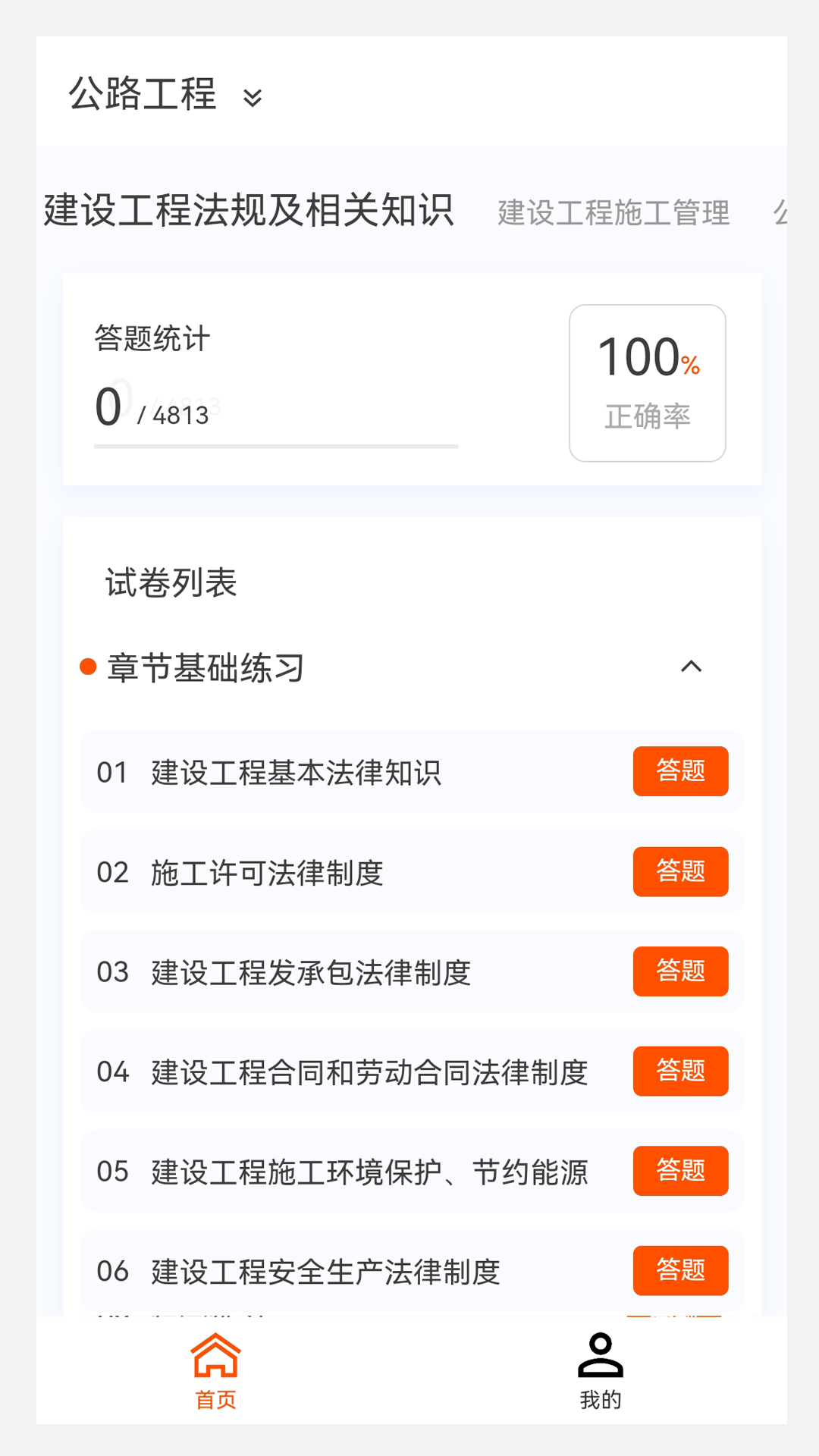Image resolution: width=819 pixels, height=1456 pixels.
Task: Tap 答题 for 03 建设工程发承包法律制度
Action: (680, 971)
